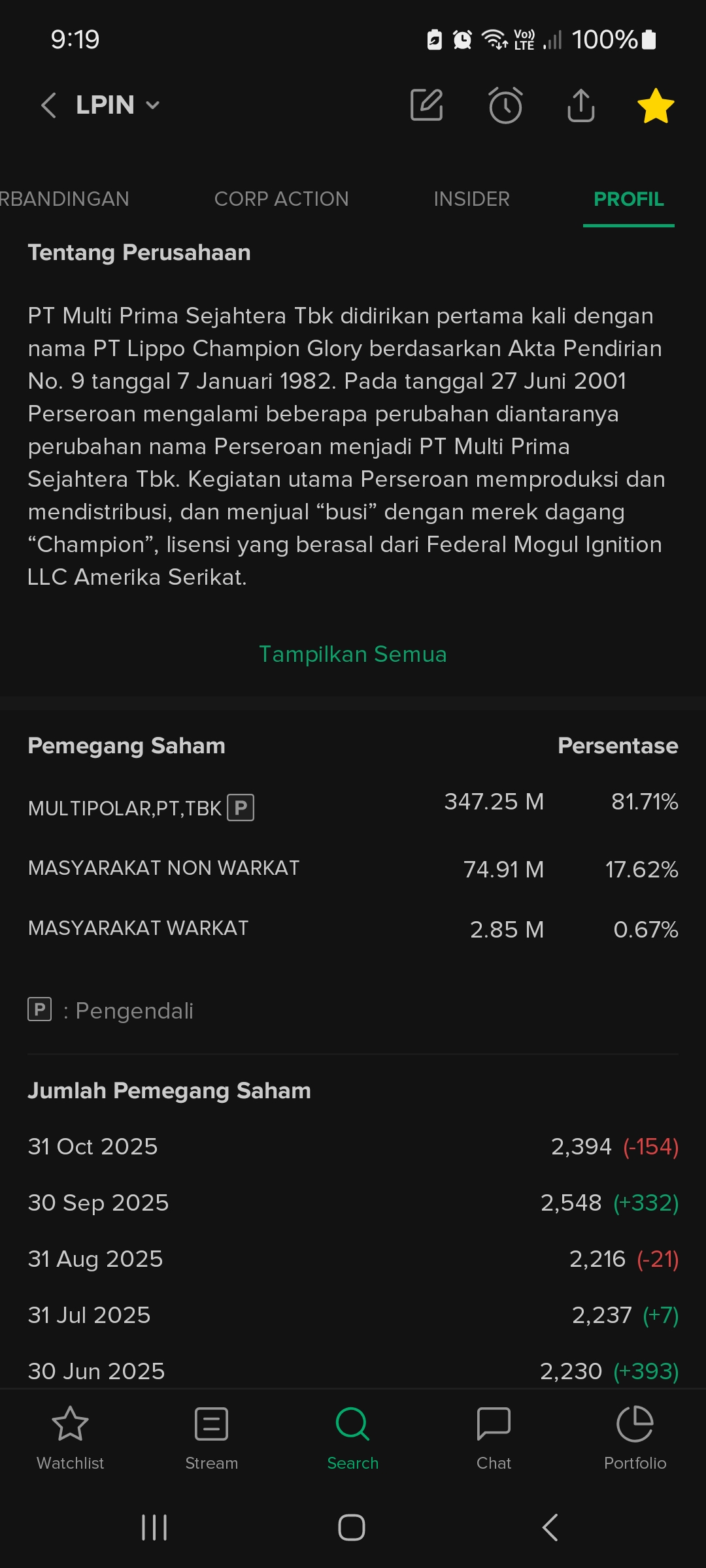
Task: Select the 31 Oct 2025 shareholder row
Action: coord(353,1147)
